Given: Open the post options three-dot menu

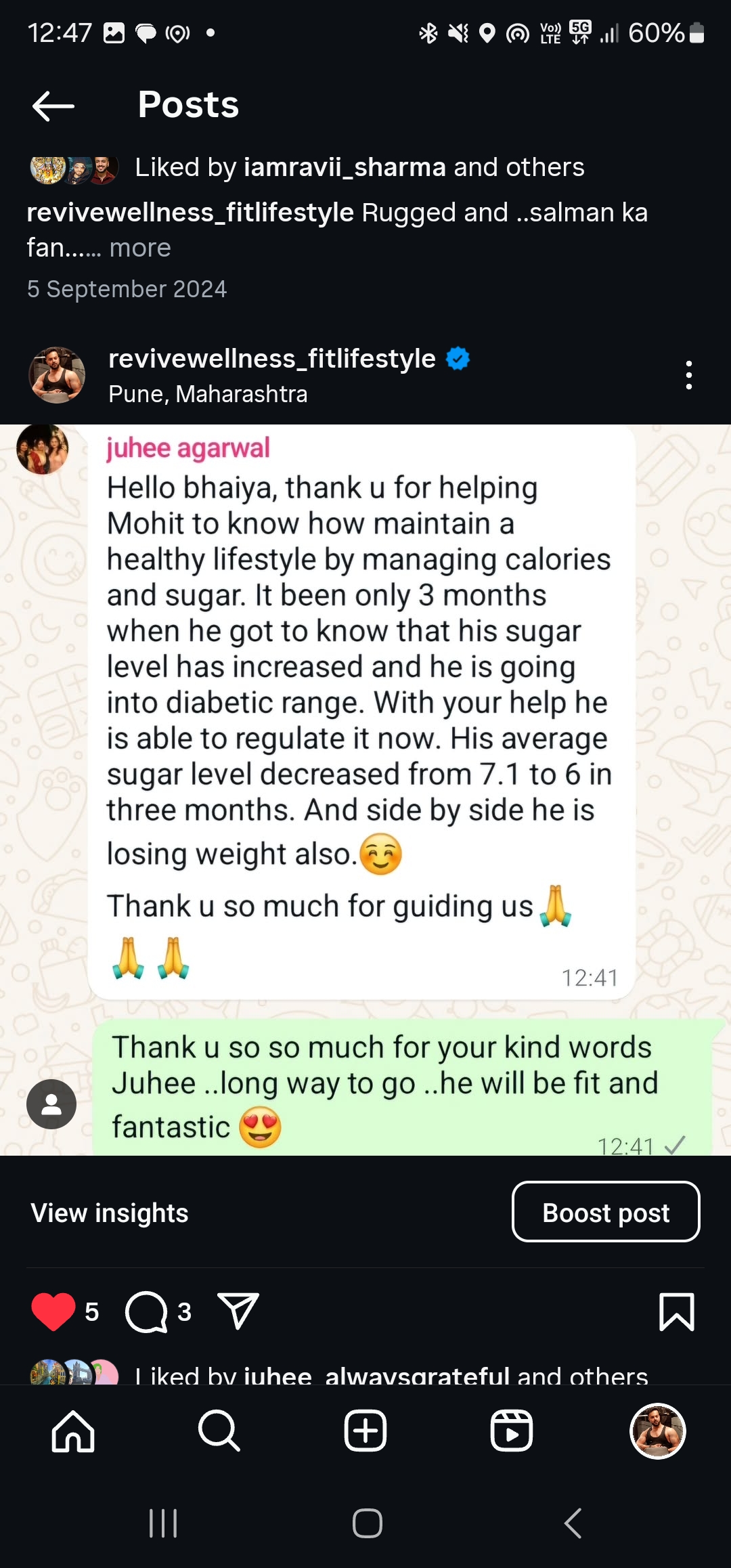Looking at the screenshot, I should tap(688, 375).
